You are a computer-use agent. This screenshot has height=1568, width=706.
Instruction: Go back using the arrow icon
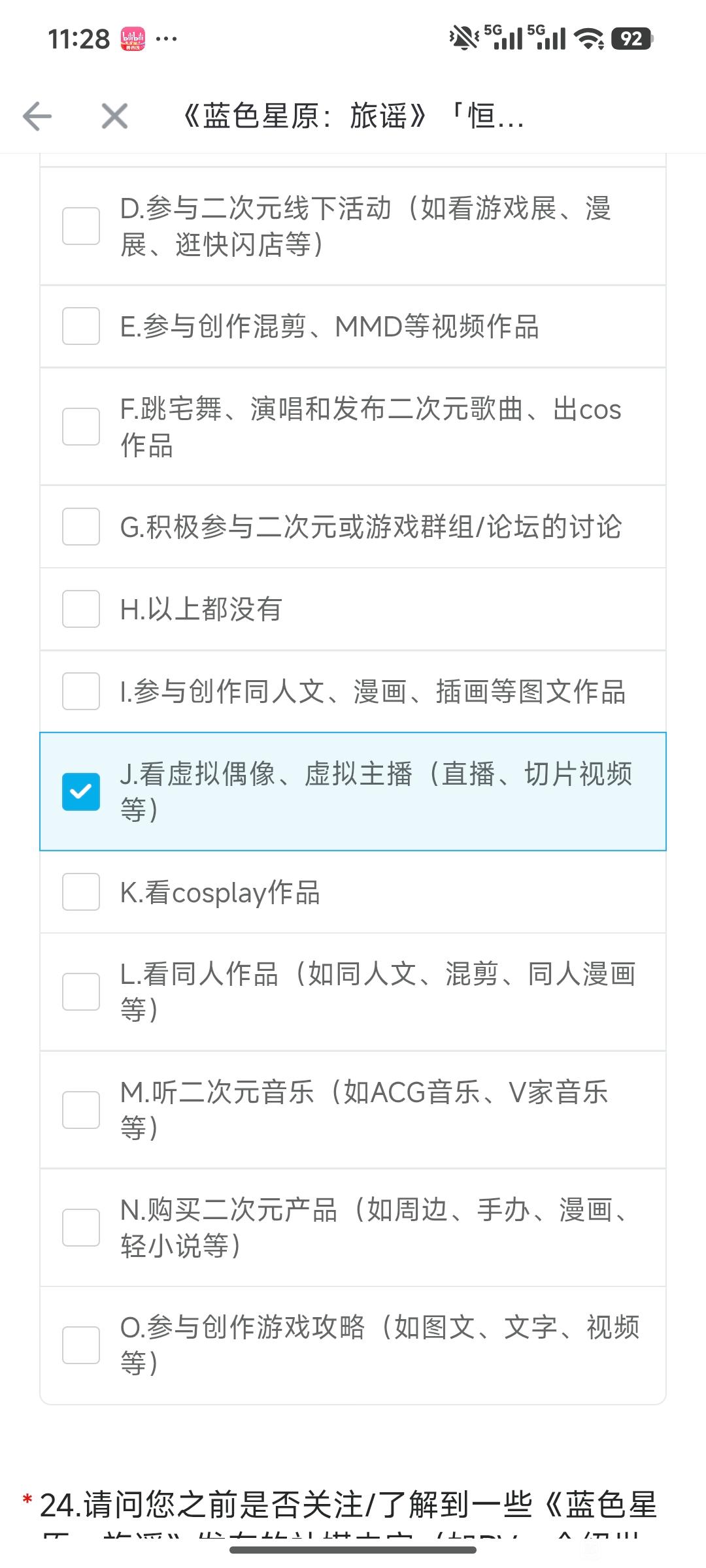[37, 117]
